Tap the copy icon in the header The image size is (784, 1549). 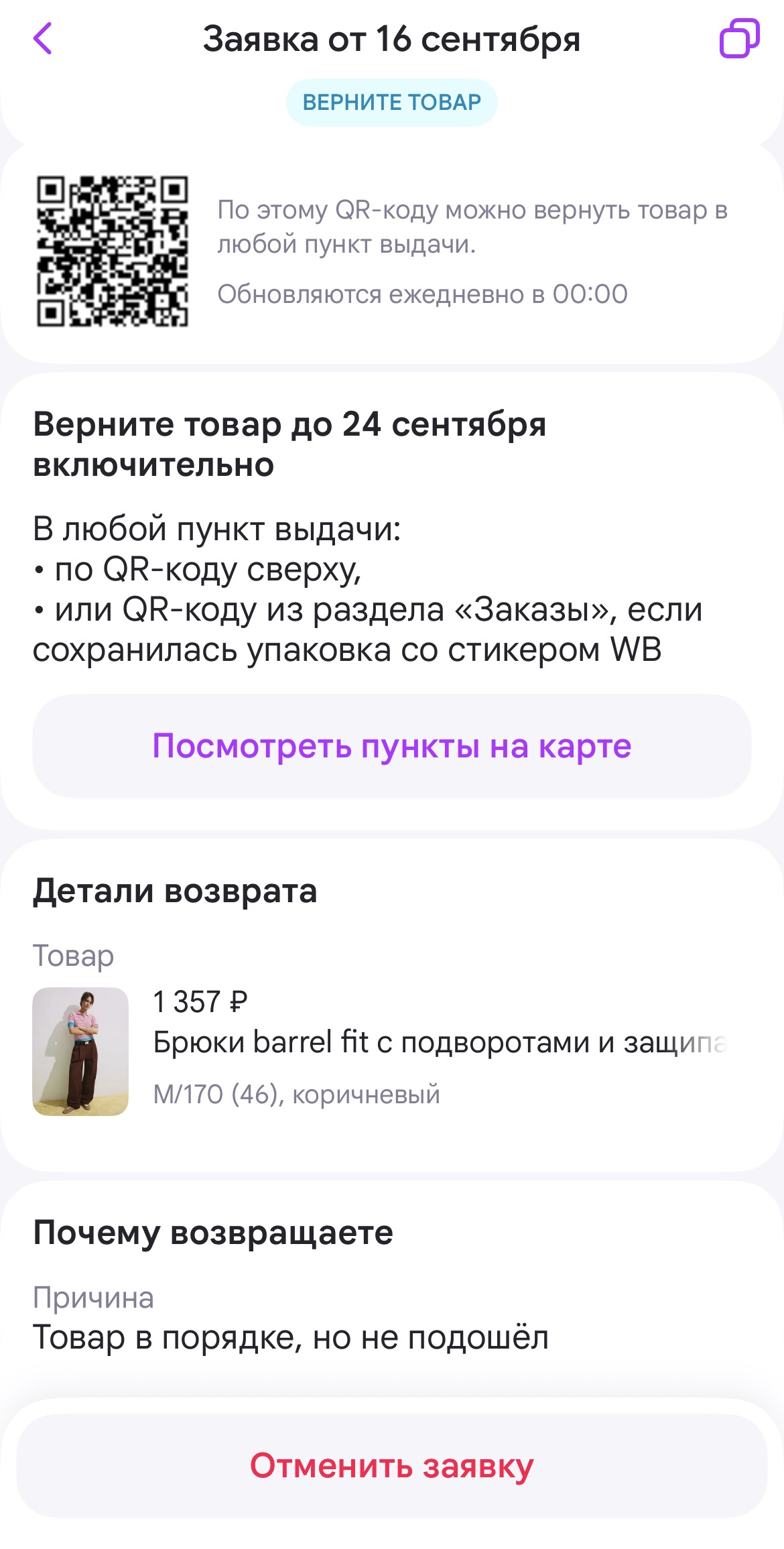coord(739,38)
